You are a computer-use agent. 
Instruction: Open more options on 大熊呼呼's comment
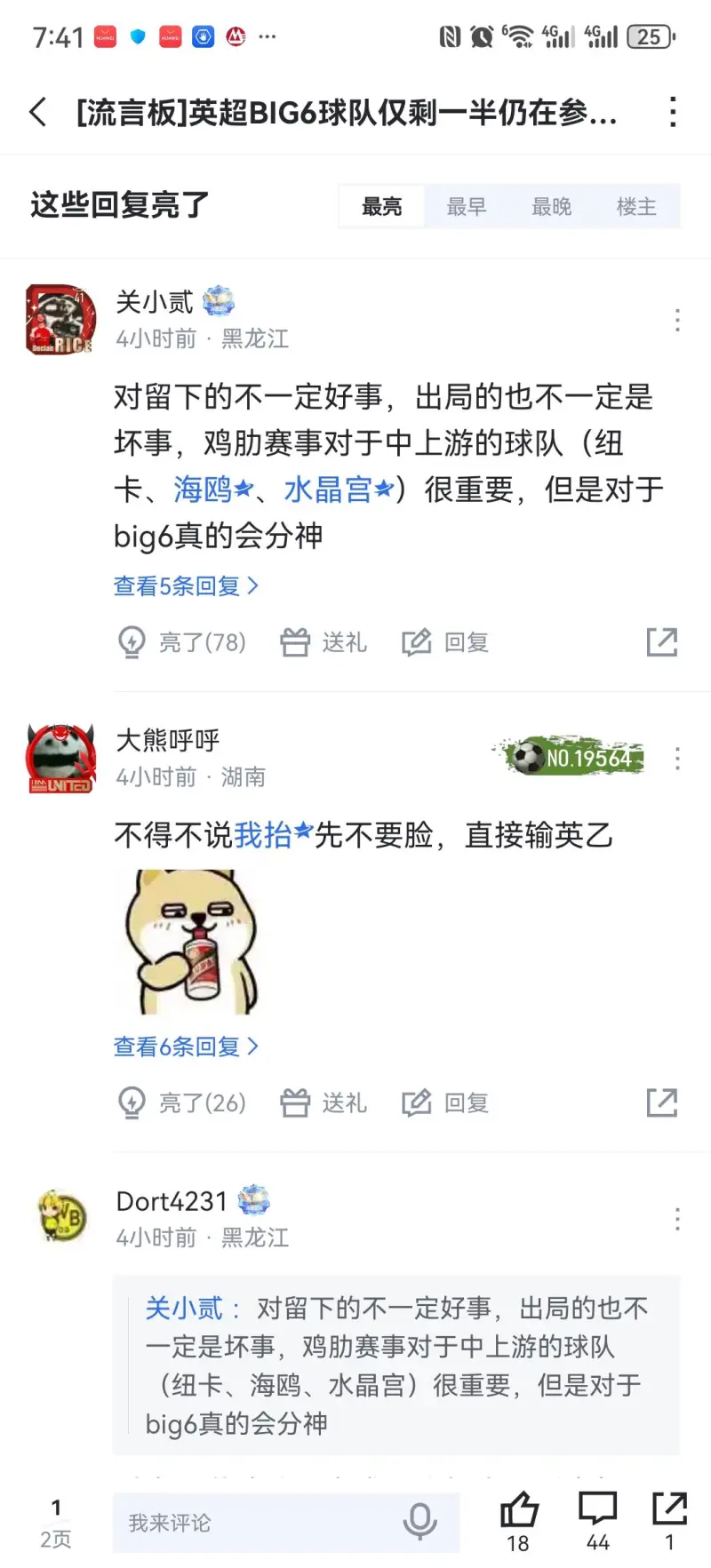click(x=677, y=759)
